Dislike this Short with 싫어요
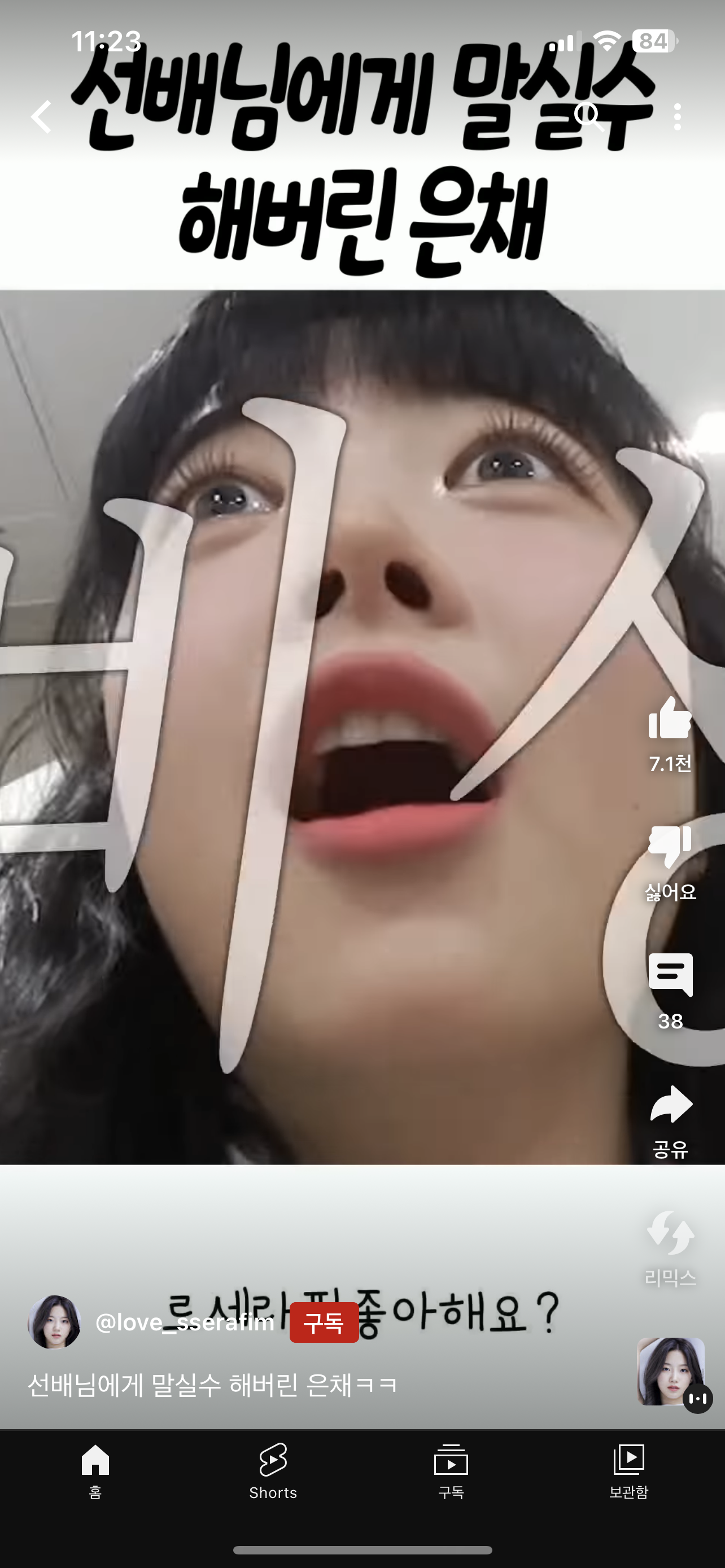725x1568 pixels. point(670,847)
